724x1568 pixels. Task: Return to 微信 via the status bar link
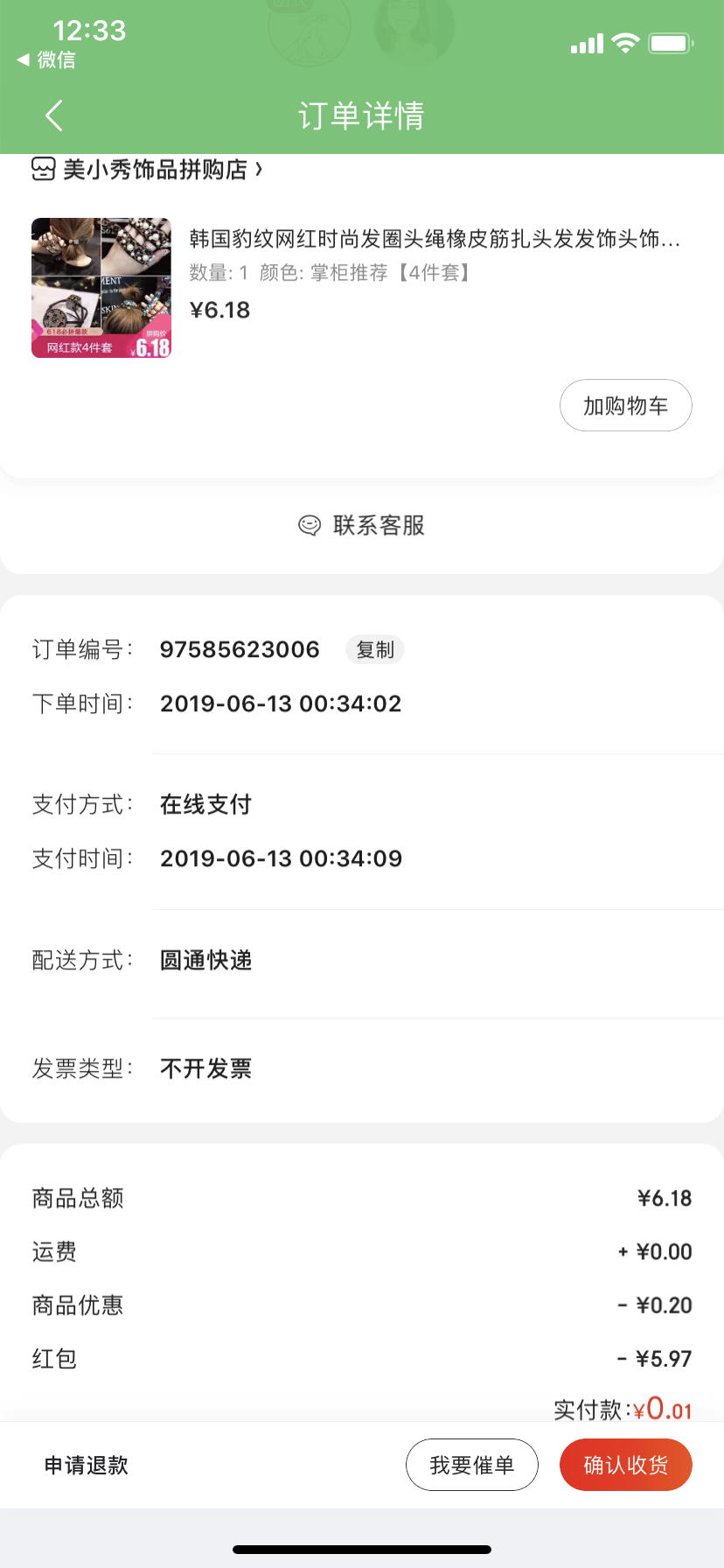coord(46,59)
